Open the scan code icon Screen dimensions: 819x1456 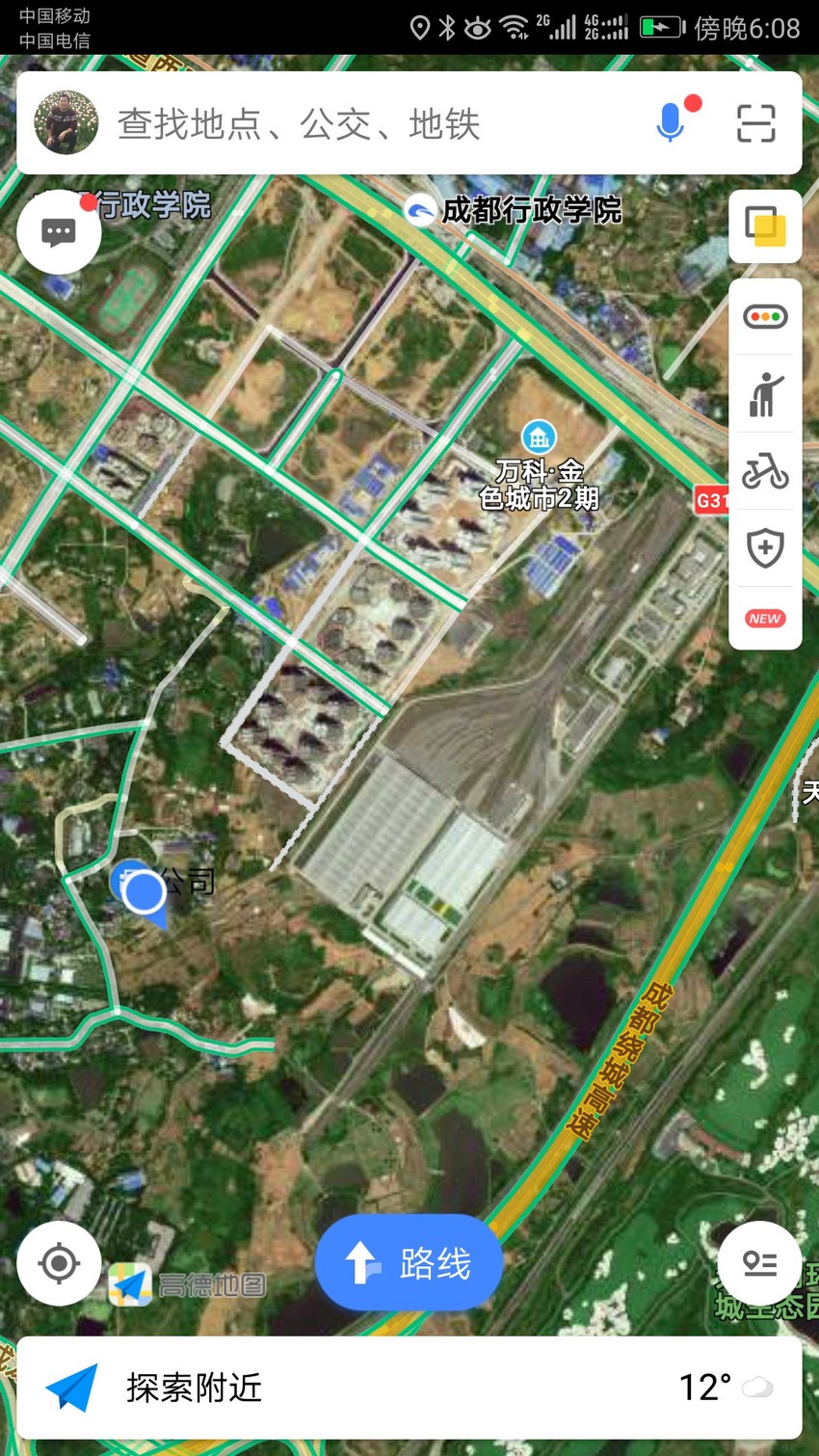pos(755,123)
